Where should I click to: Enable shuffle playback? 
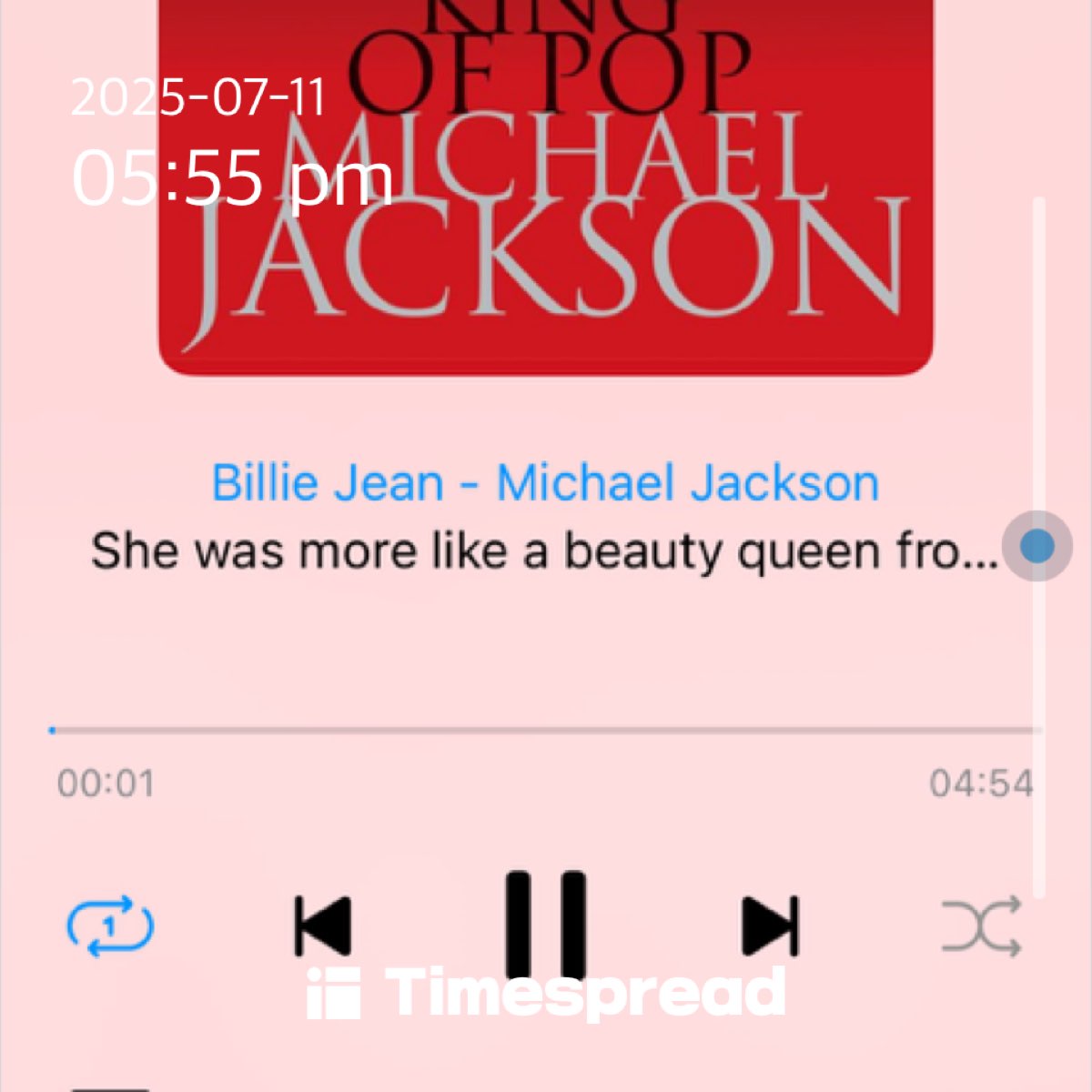click(980, 926)
